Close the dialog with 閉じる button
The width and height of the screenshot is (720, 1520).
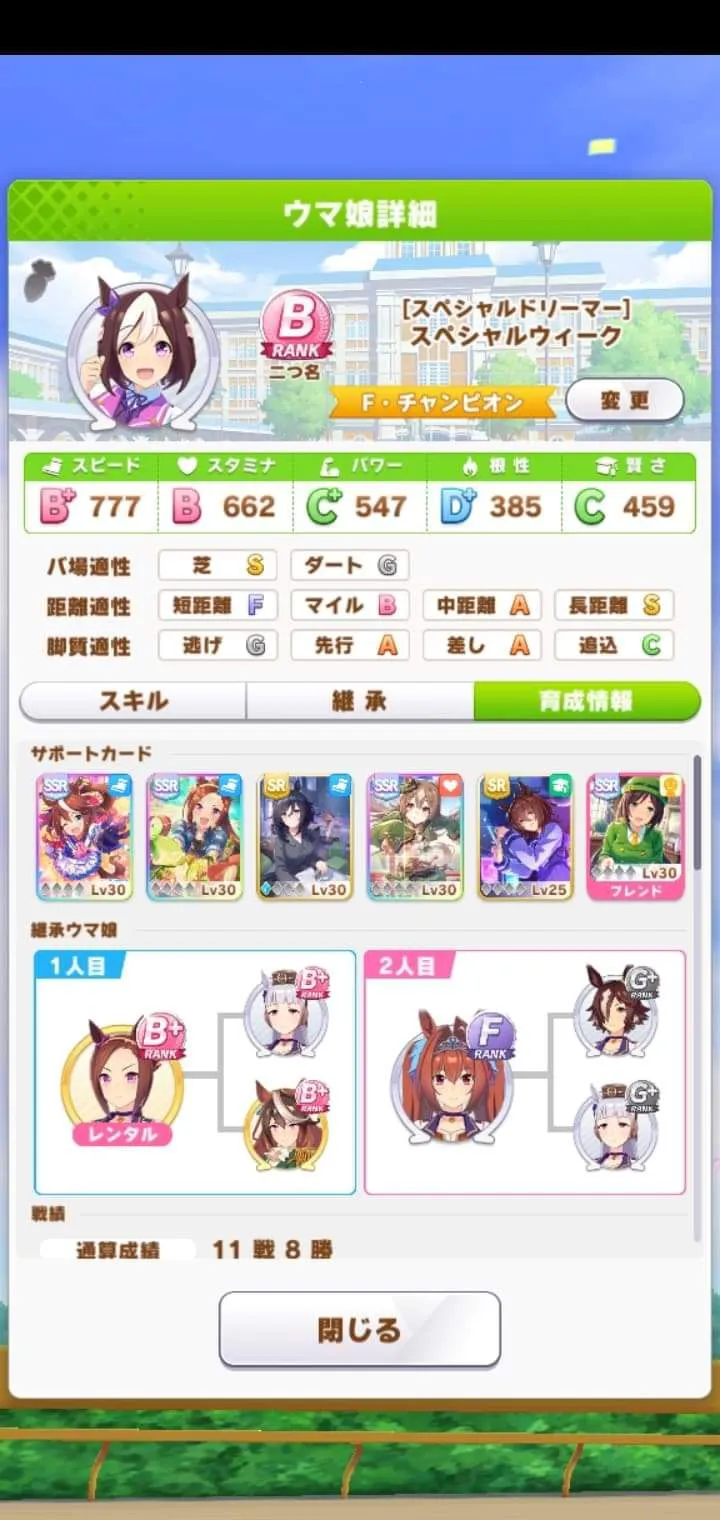point(359,1329)
